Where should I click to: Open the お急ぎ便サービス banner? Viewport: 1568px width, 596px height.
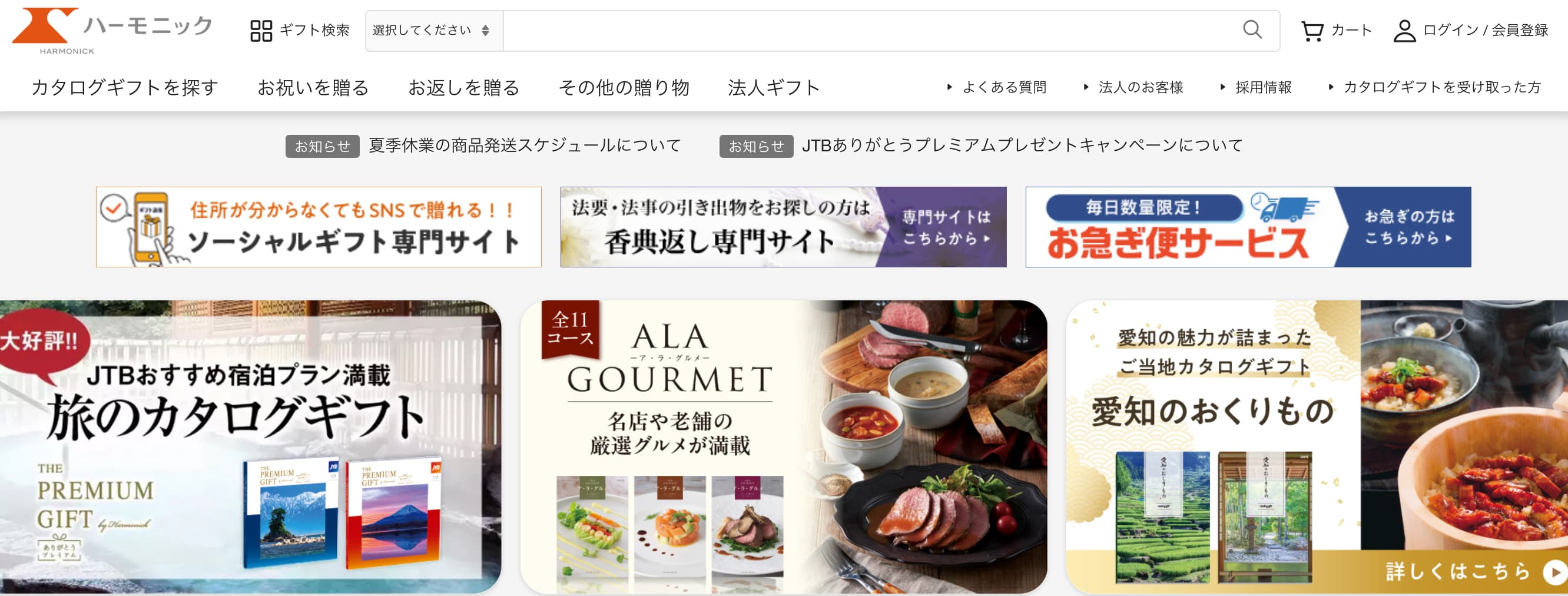point(1248,227)
